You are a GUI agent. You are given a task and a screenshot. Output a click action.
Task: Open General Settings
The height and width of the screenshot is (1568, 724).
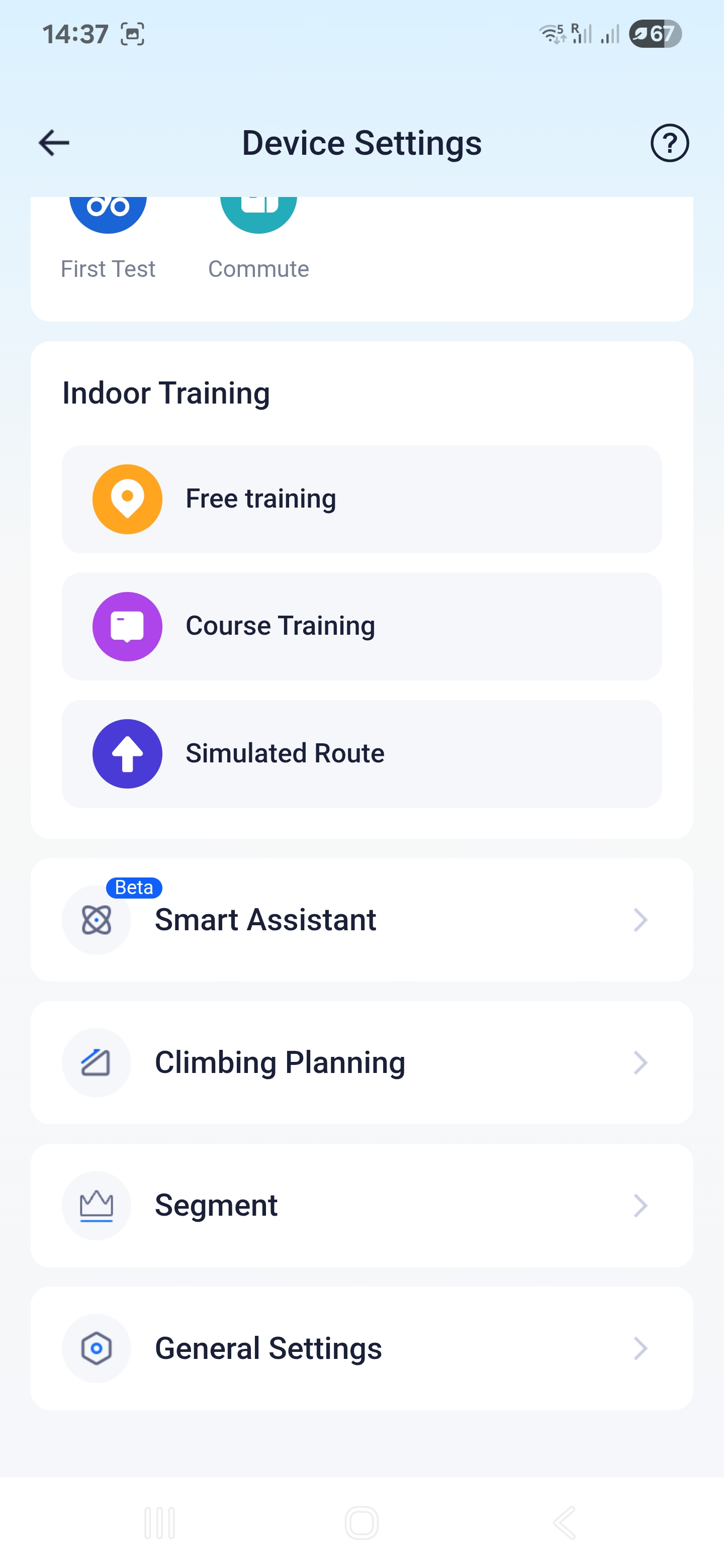coord(361,1348)
